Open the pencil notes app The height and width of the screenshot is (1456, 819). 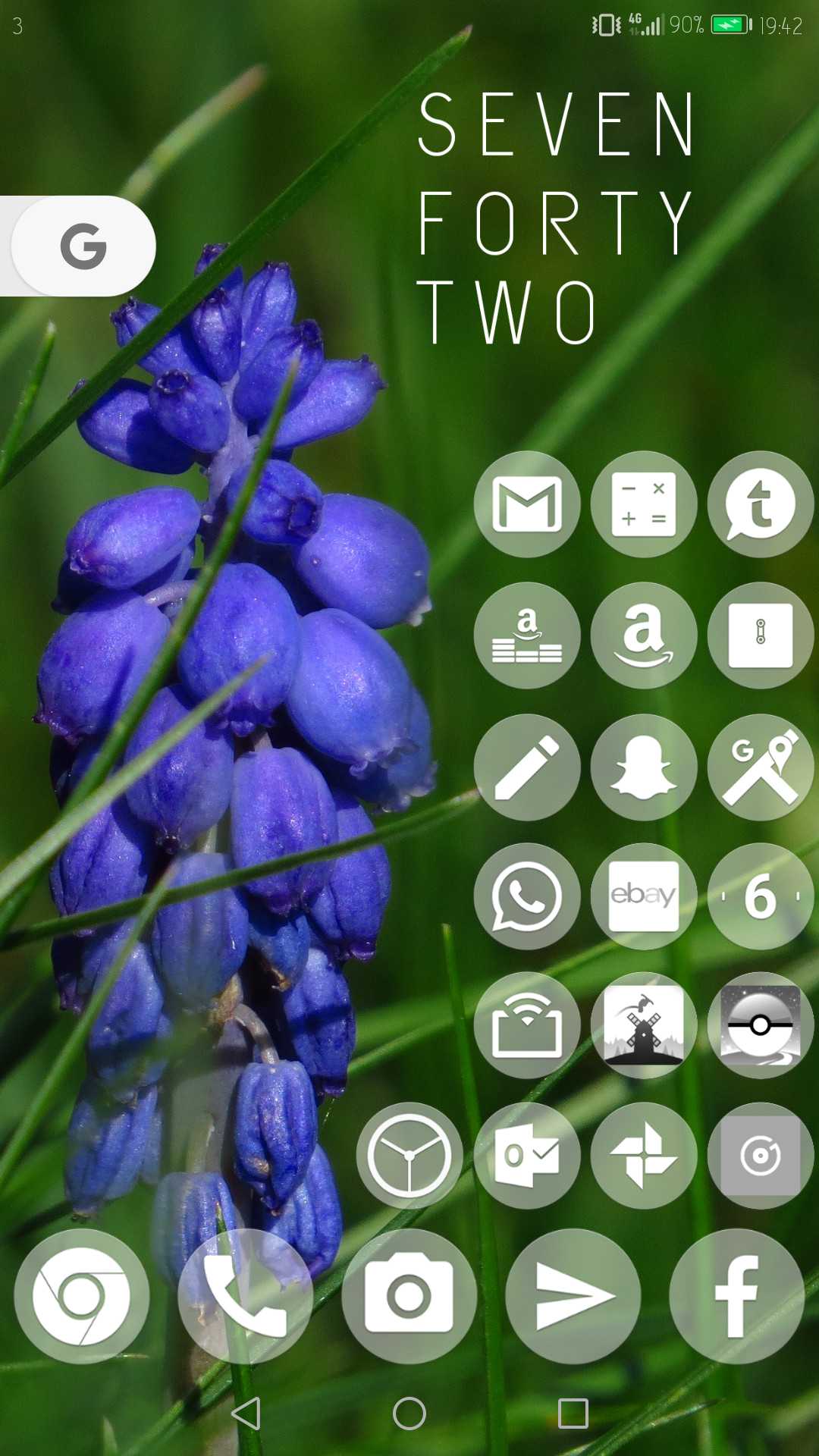[527, 767]
